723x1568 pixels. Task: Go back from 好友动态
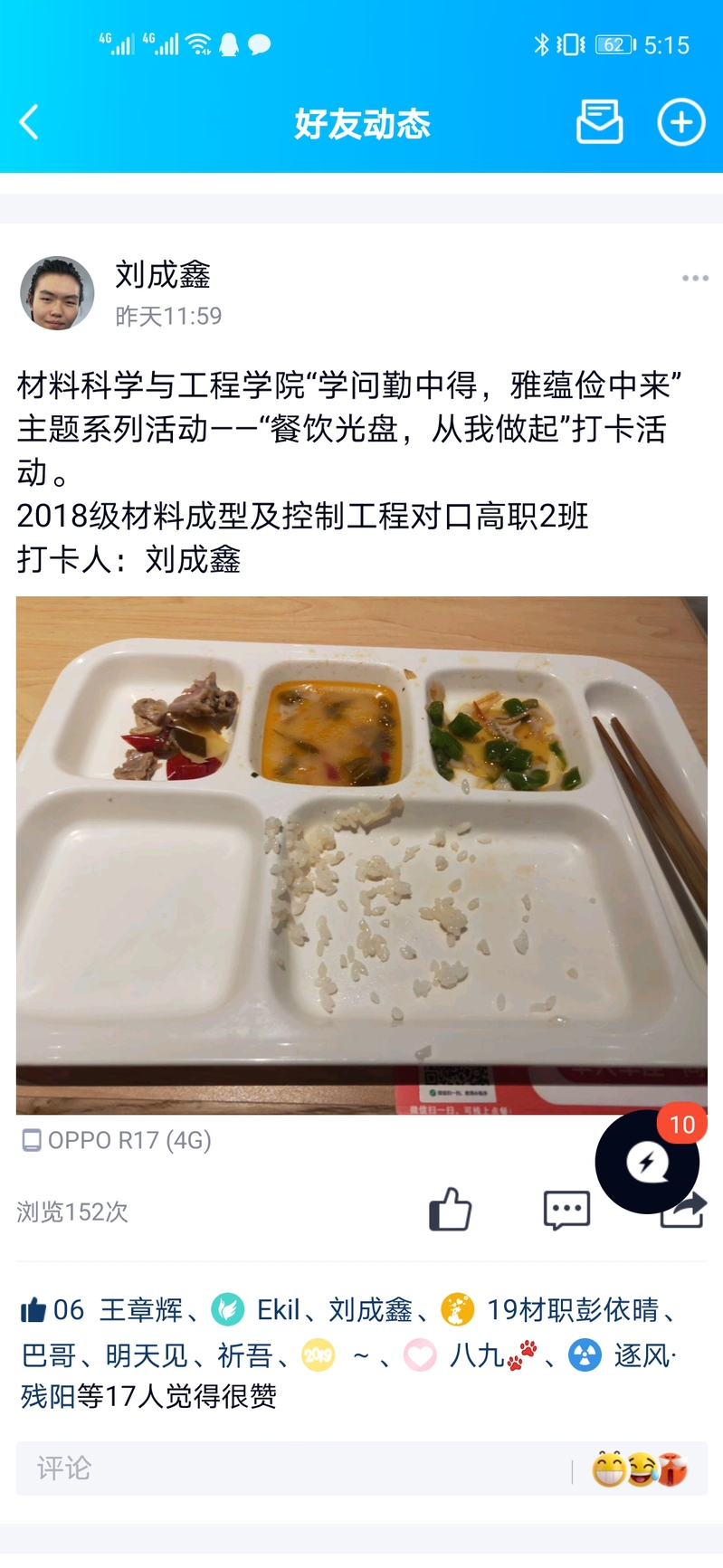pyautogui.click(x=29, y=122)
